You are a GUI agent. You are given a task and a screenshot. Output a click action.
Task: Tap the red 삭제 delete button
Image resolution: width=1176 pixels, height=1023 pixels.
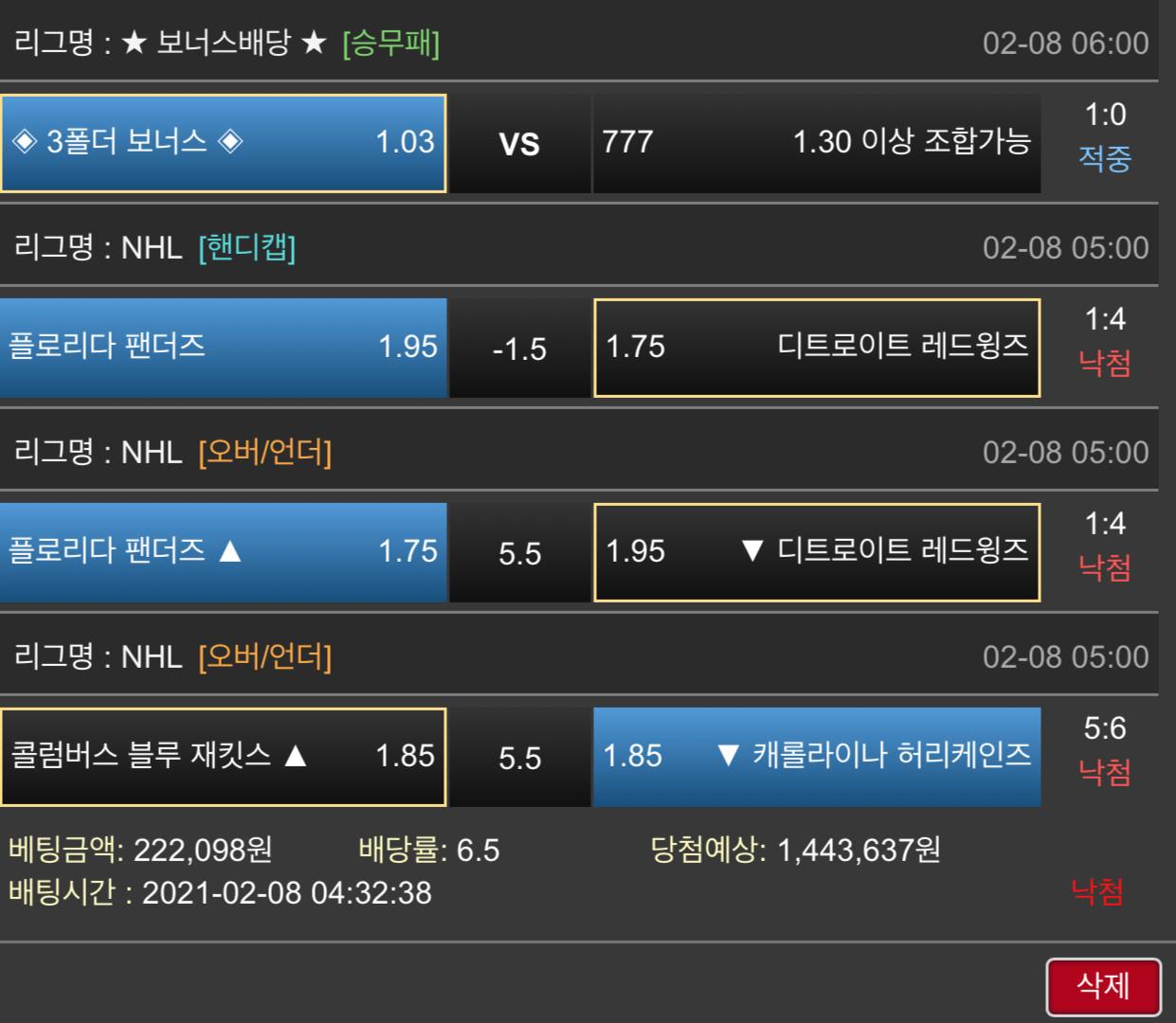(1103, 986)
